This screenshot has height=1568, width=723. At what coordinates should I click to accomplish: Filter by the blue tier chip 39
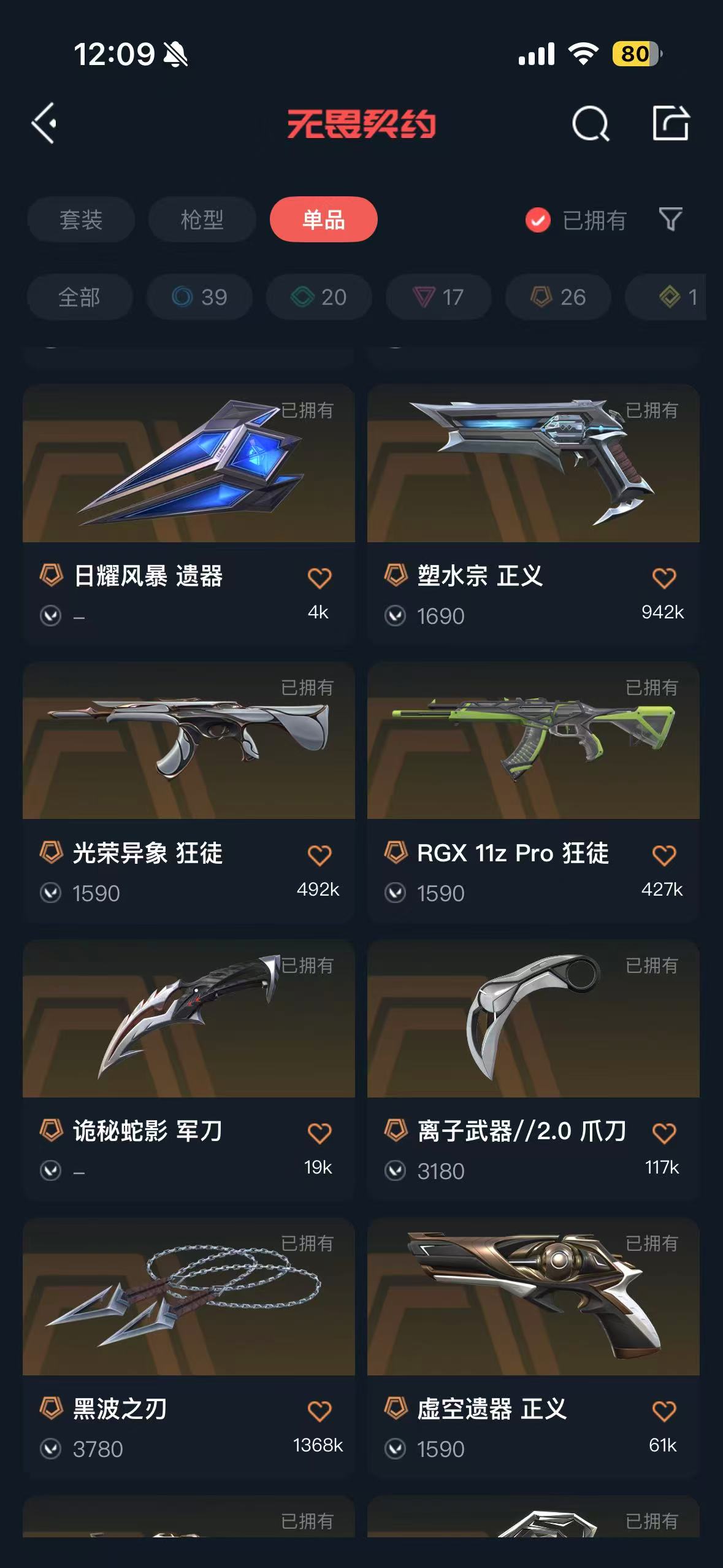coord(199,298)
